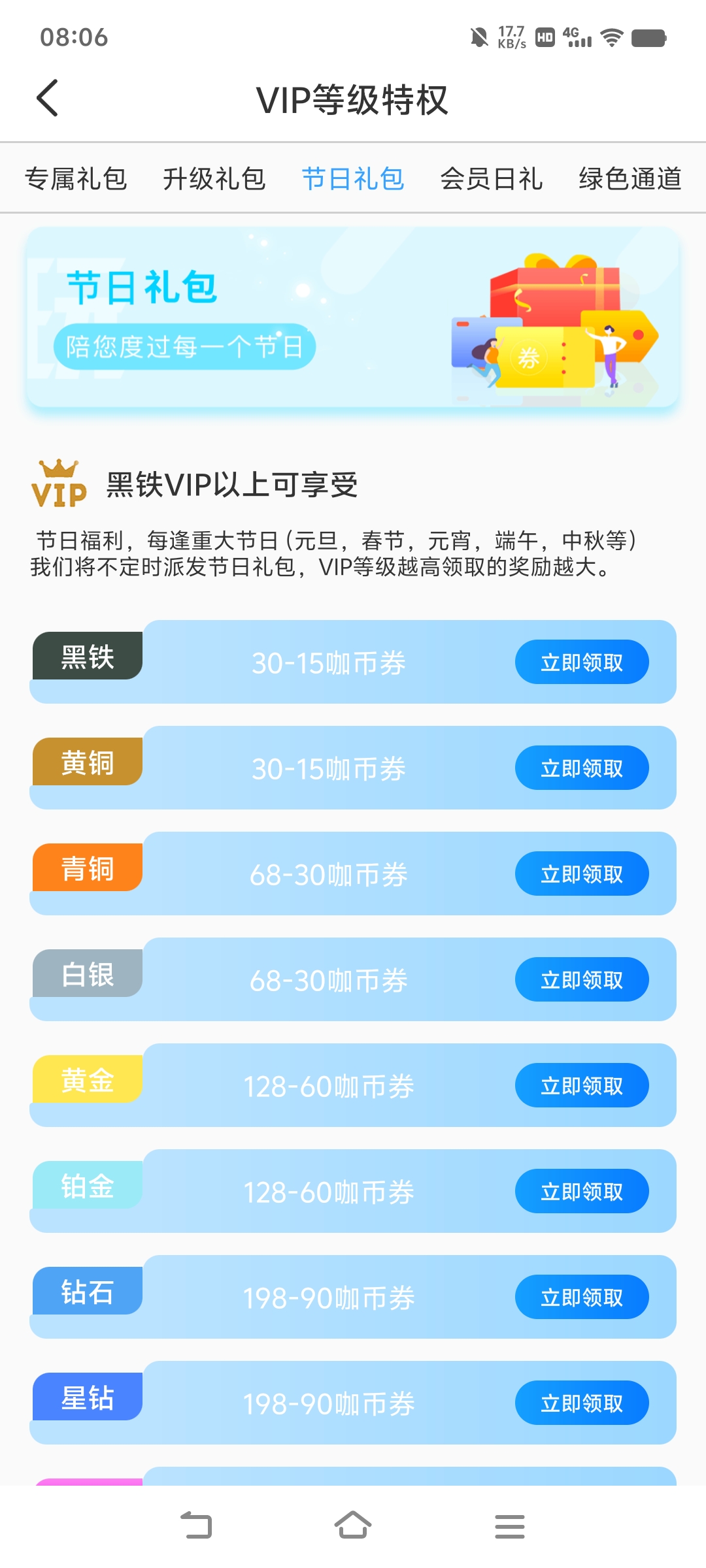Image resolution: width=706 pixels, height=1568 pixels.
Task: Claim the 黑铁 30-15 coupon with 立即领取
Action: coord(582,662)
